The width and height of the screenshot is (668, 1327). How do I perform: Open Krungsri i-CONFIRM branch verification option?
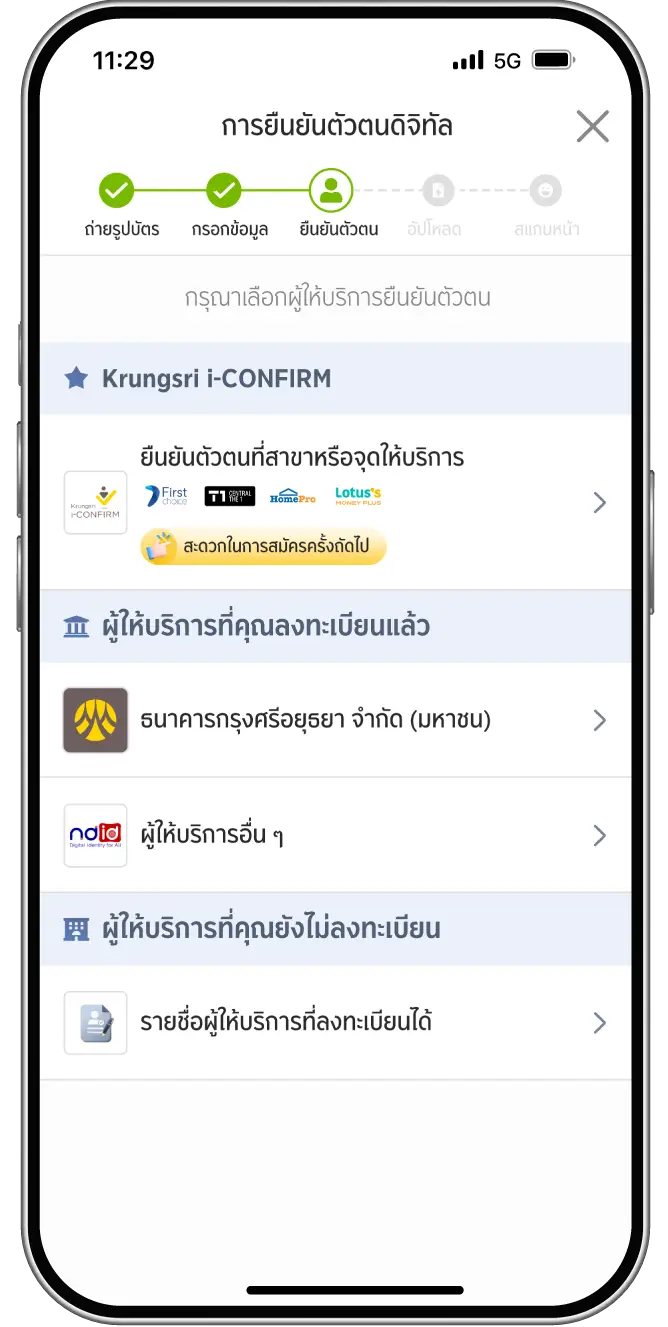(335, 502)
